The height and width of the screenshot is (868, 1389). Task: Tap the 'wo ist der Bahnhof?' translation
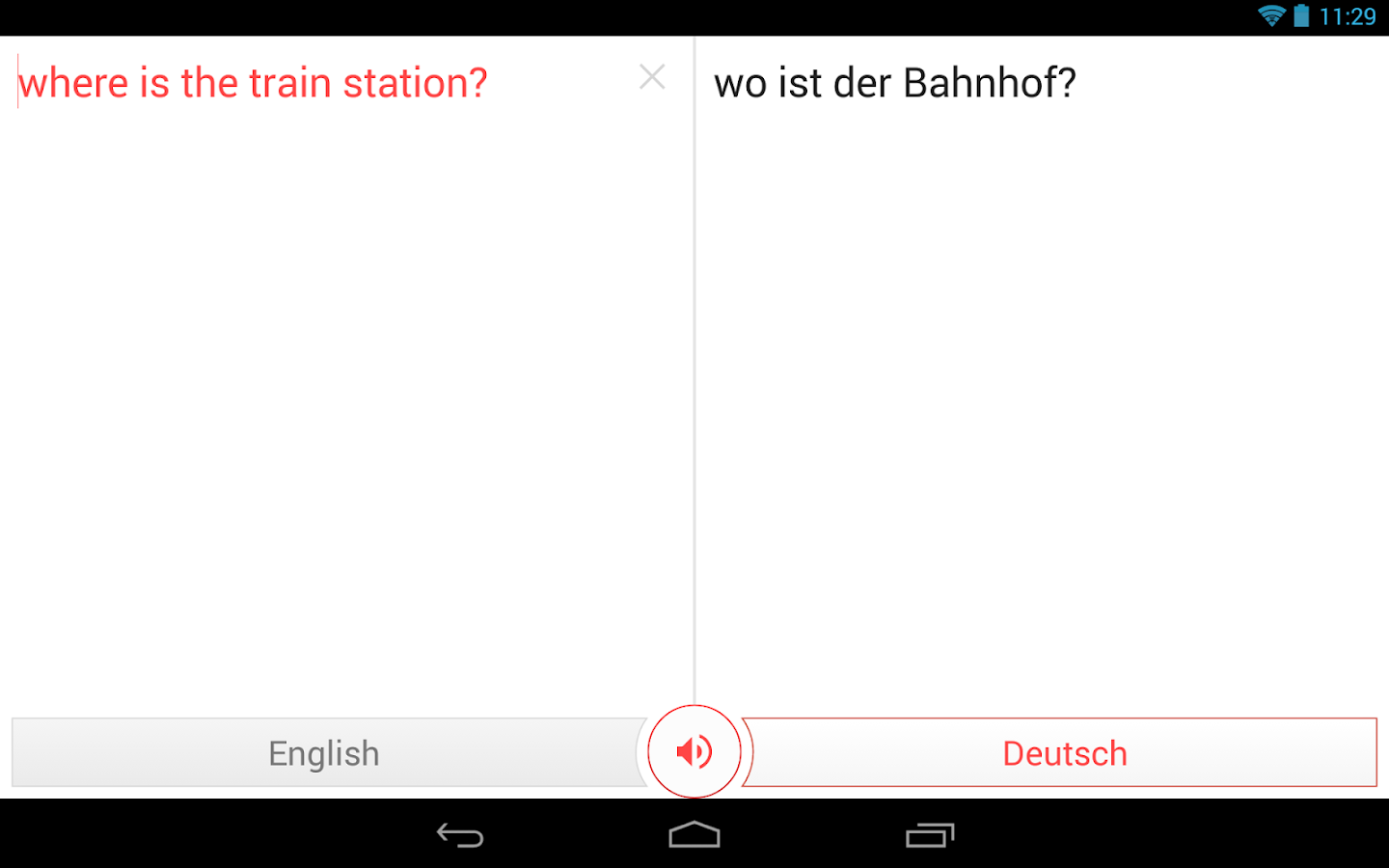[x=894, y=83]
